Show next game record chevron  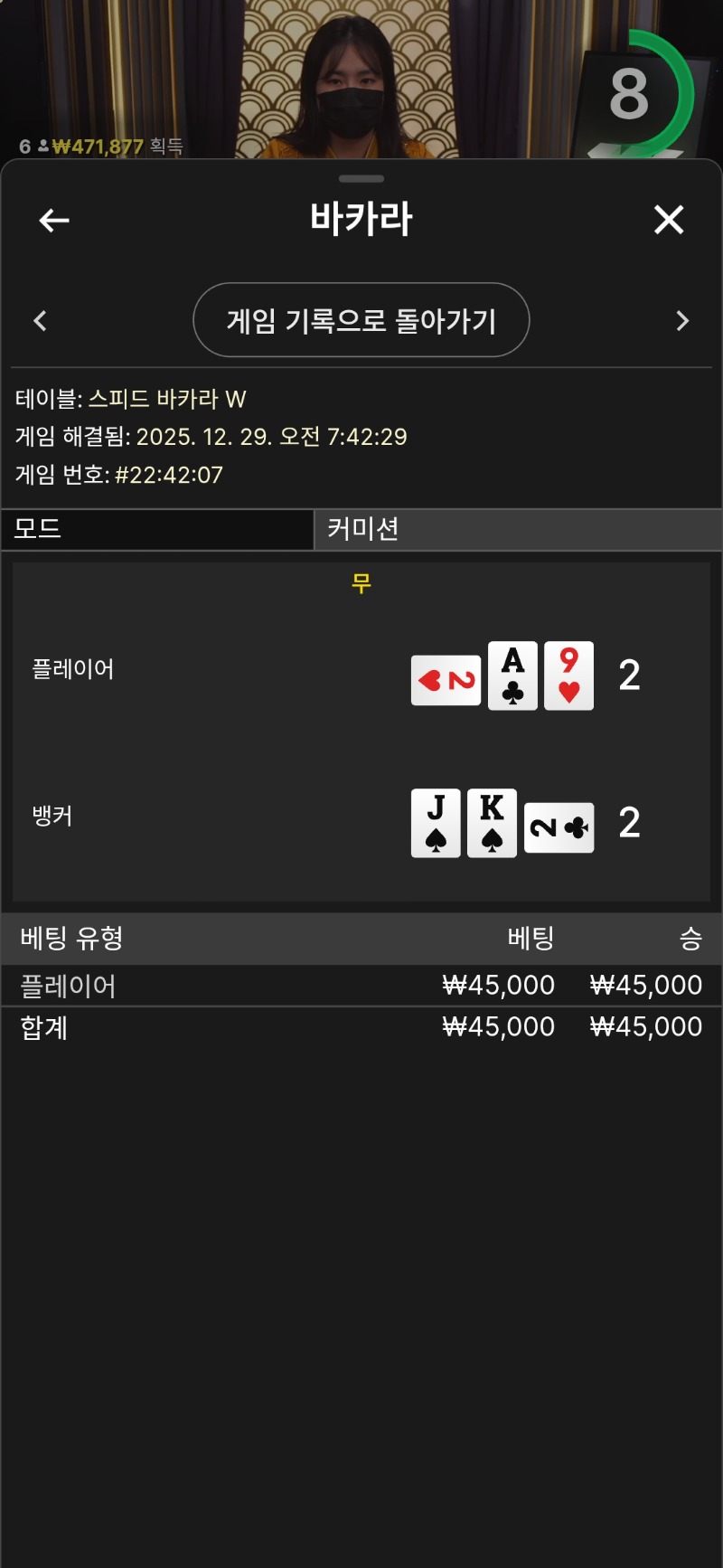click(682, 321)
